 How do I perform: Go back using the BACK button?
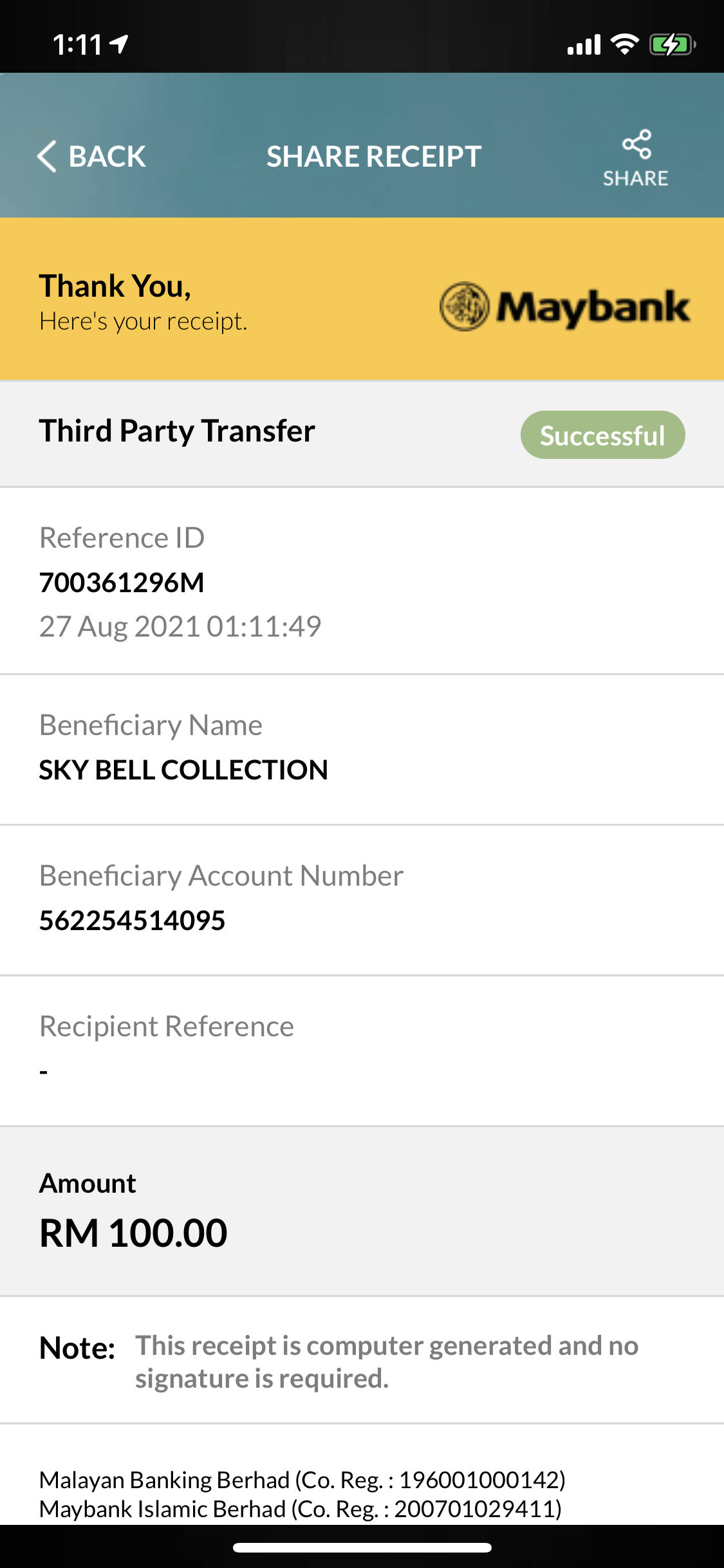[x=91, y=156]
